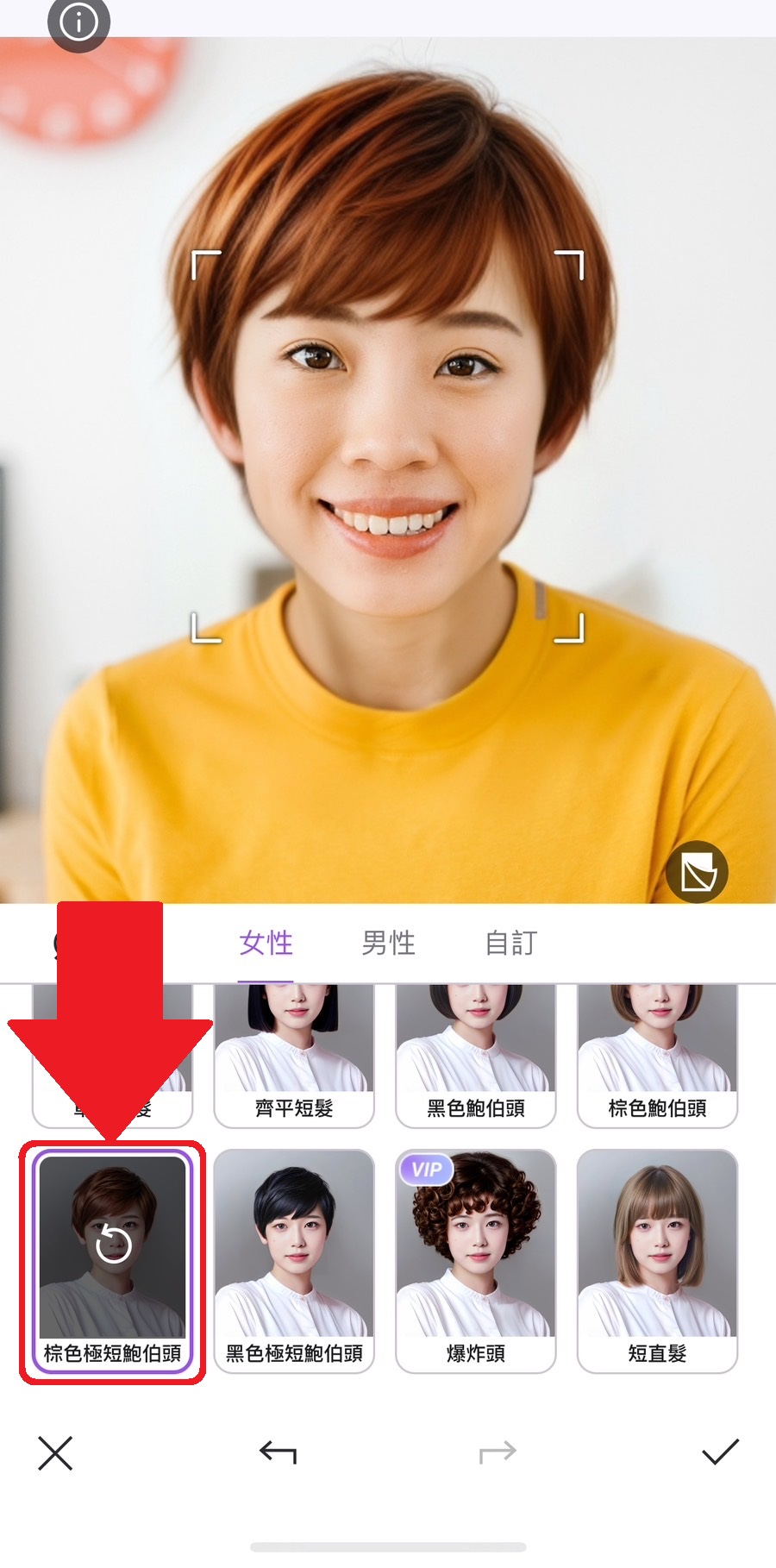Confirm the hairstyle with the checkmark
This screenshot has height=1568, width=776.
720,1452
